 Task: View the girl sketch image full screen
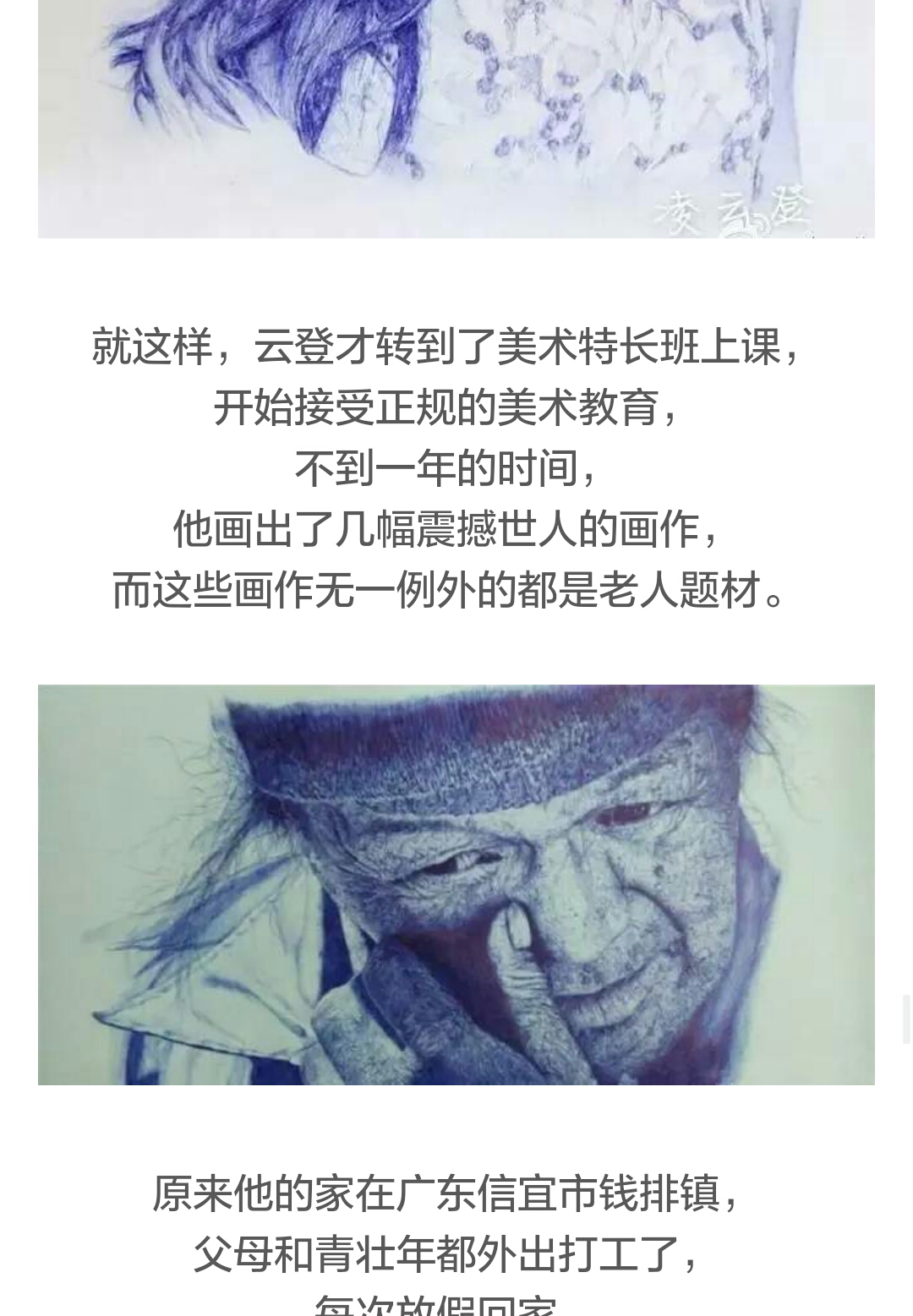(x=456, y=118)
